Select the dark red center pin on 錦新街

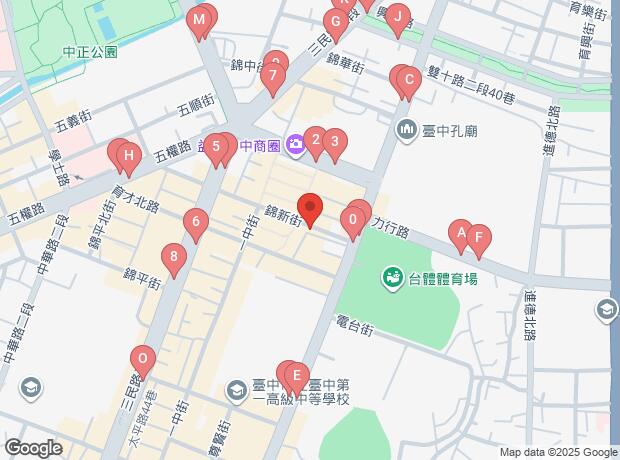[x=310, y=210]
